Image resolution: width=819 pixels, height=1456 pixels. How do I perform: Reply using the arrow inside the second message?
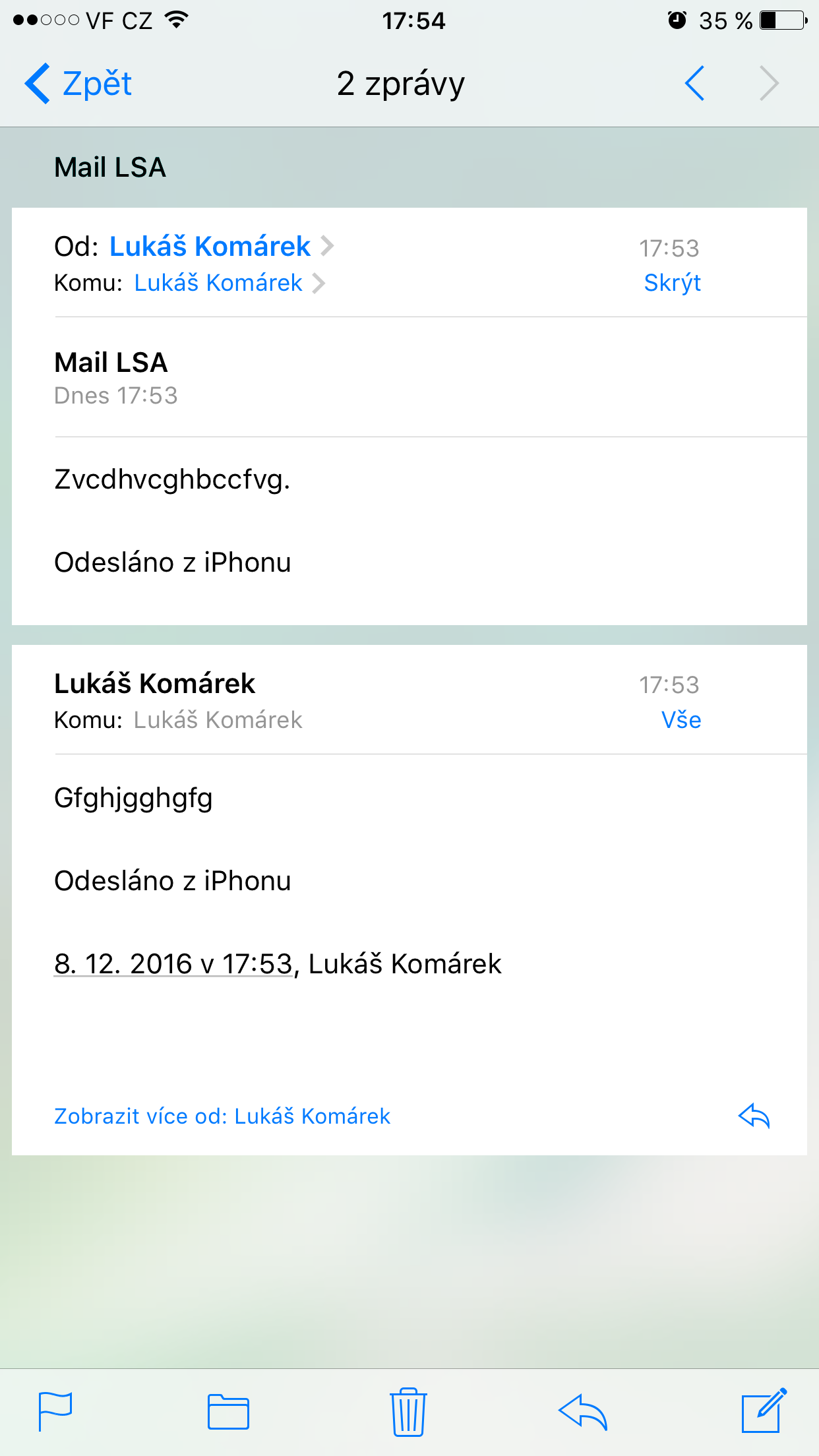754,1116
